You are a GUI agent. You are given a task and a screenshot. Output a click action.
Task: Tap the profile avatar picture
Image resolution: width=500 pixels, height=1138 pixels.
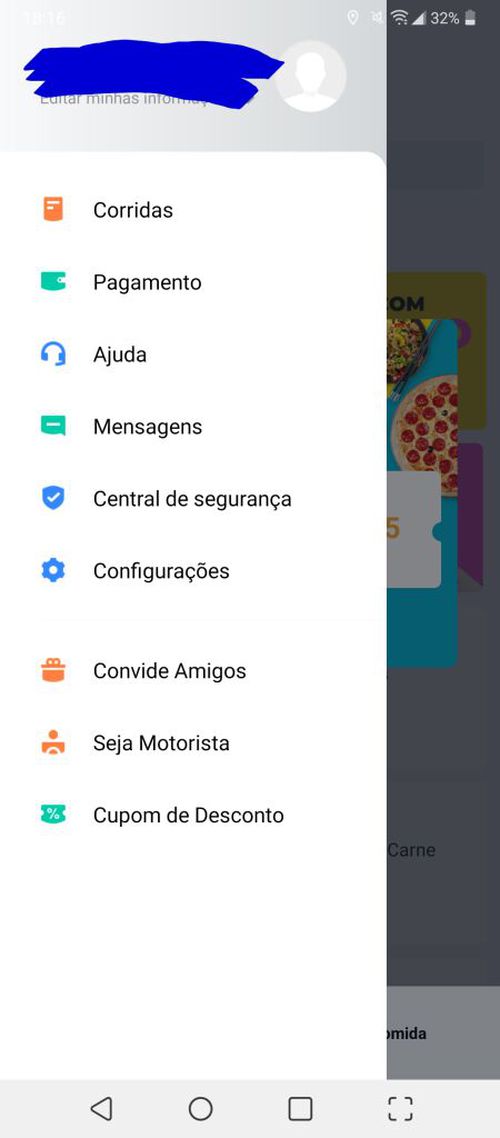click(311, 76)
